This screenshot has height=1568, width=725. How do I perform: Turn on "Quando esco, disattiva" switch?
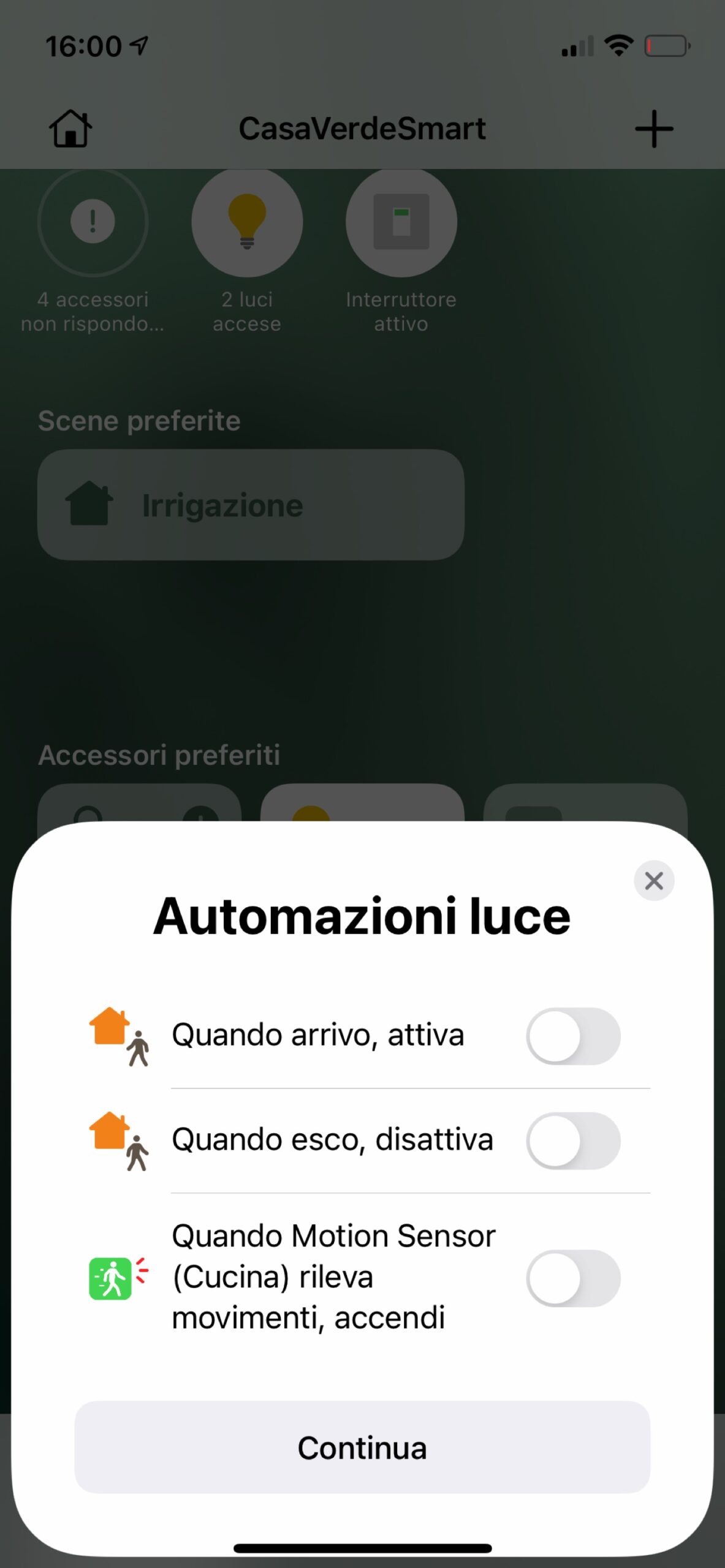[x=572, y=1140]
